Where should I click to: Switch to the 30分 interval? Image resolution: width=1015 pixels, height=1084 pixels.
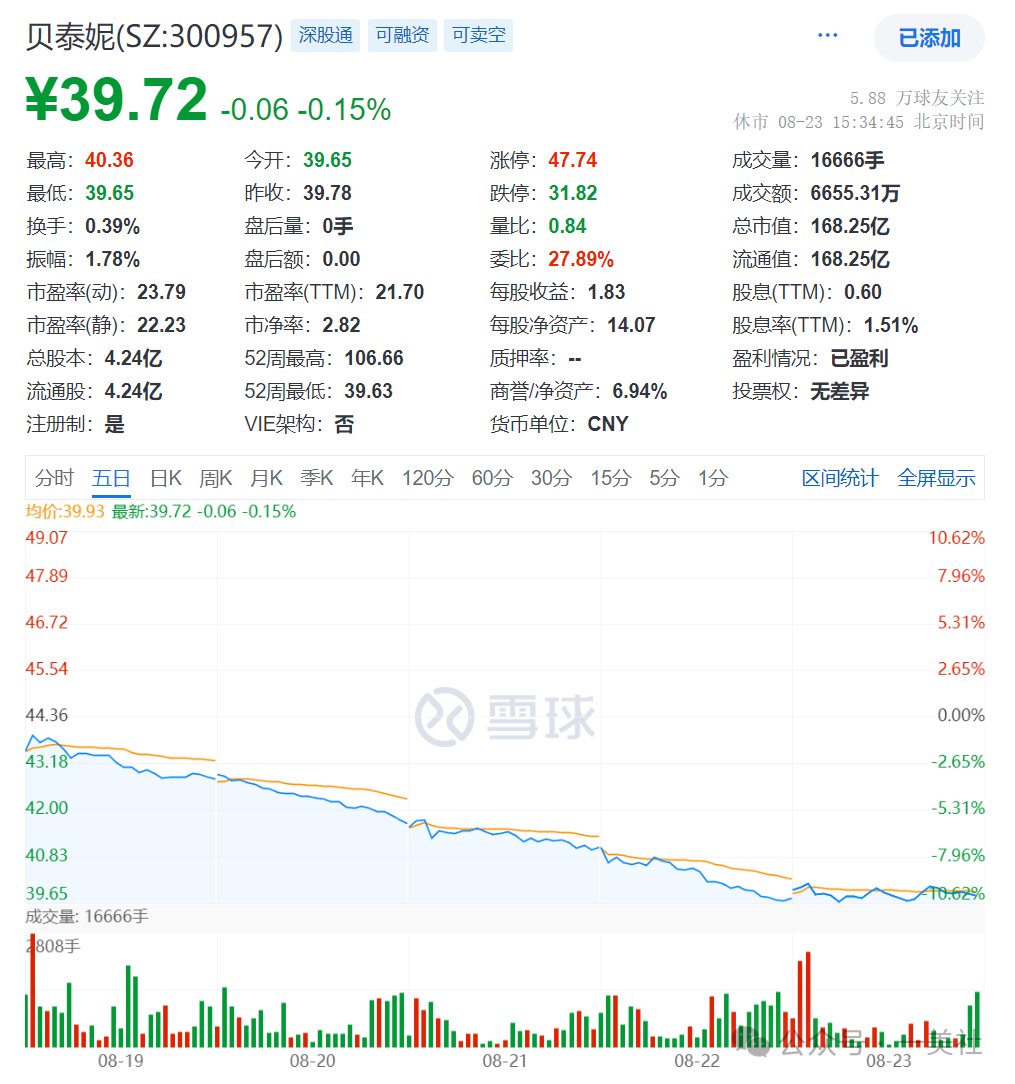coord(551,478)
